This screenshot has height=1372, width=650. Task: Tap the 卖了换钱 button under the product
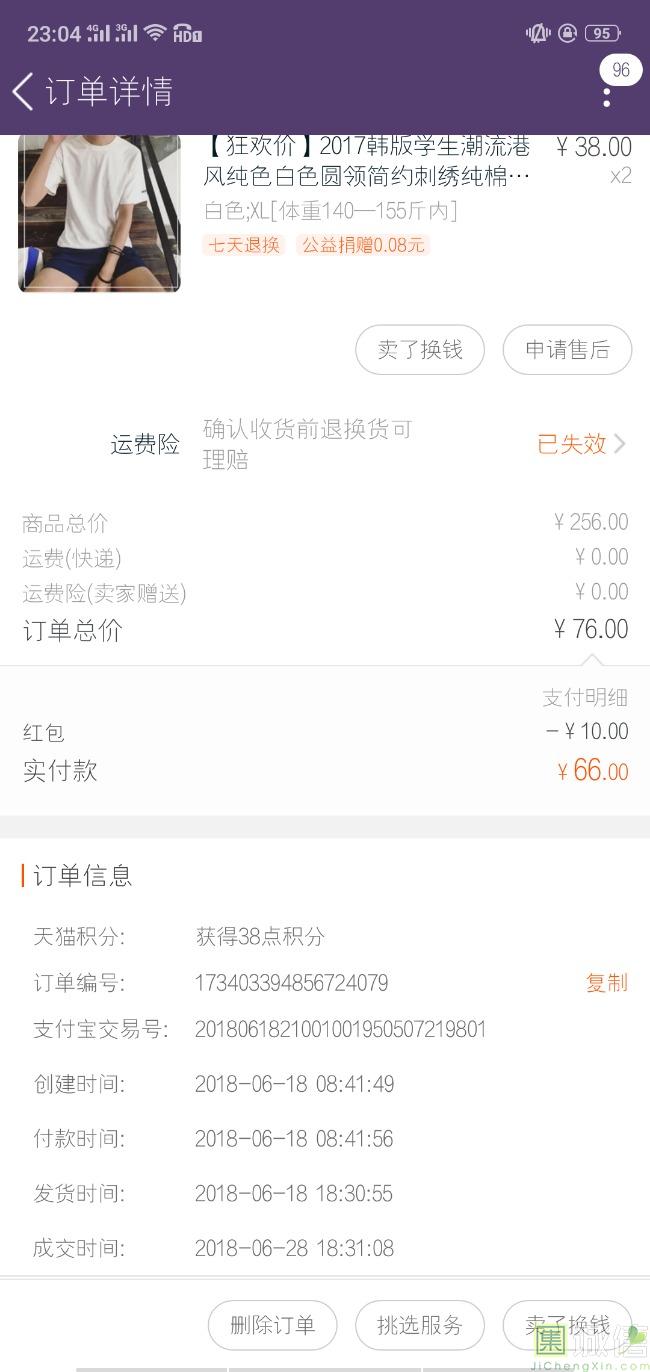point(420,350)
